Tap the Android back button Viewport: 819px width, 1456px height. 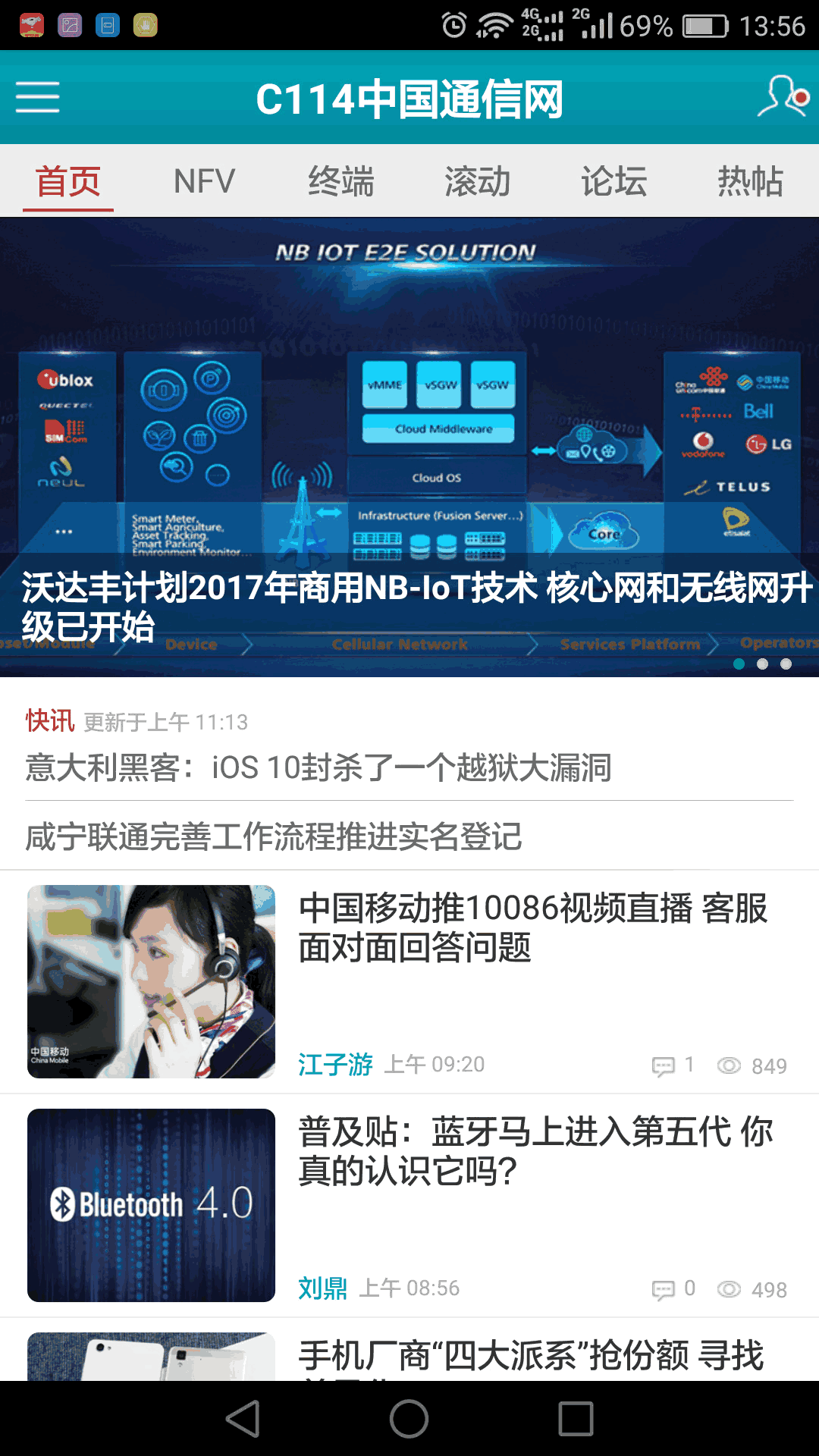[x=243, y=1418]
